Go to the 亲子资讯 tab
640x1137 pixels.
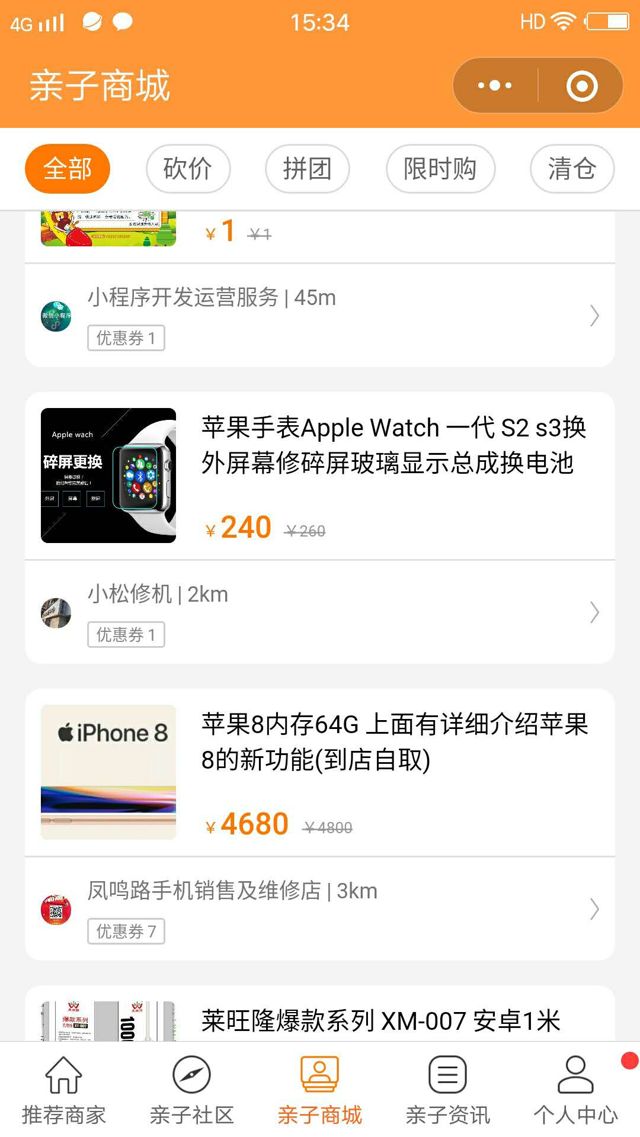pyautogui.click(x=447, y=1090)
